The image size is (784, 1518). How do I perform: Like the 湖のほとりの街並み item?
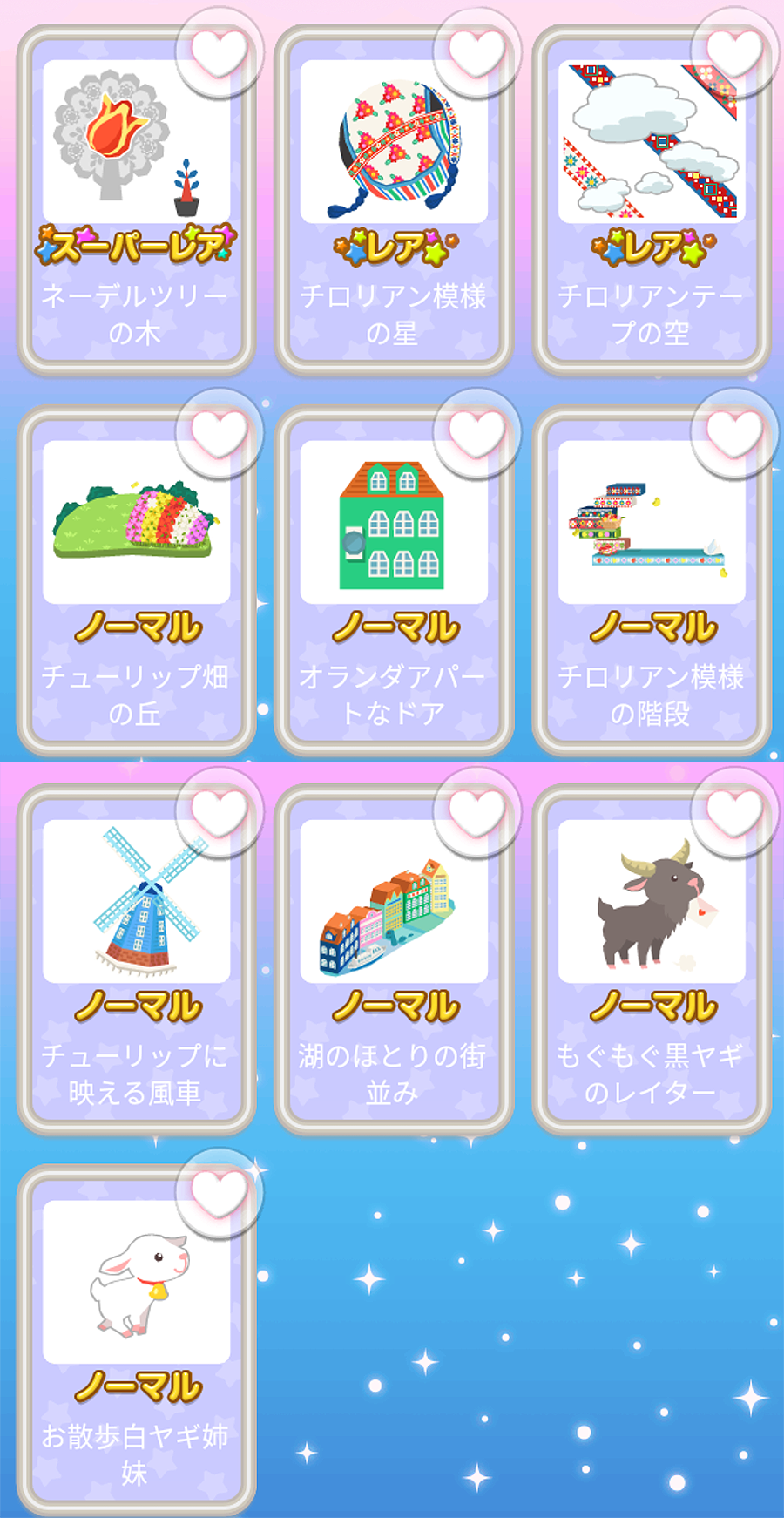[476, 812]
